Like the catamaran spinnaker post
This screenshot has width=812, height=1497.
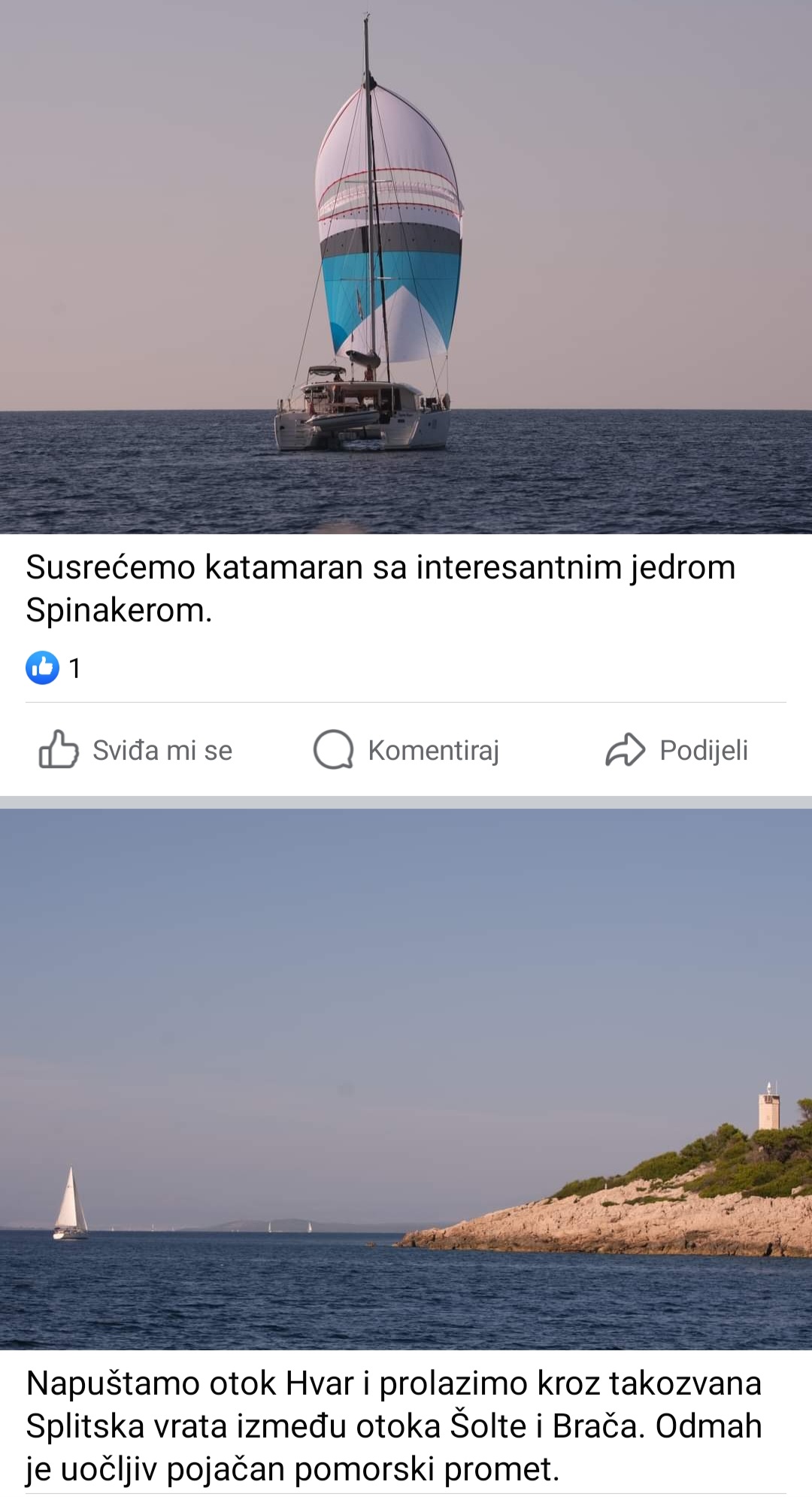136,750
